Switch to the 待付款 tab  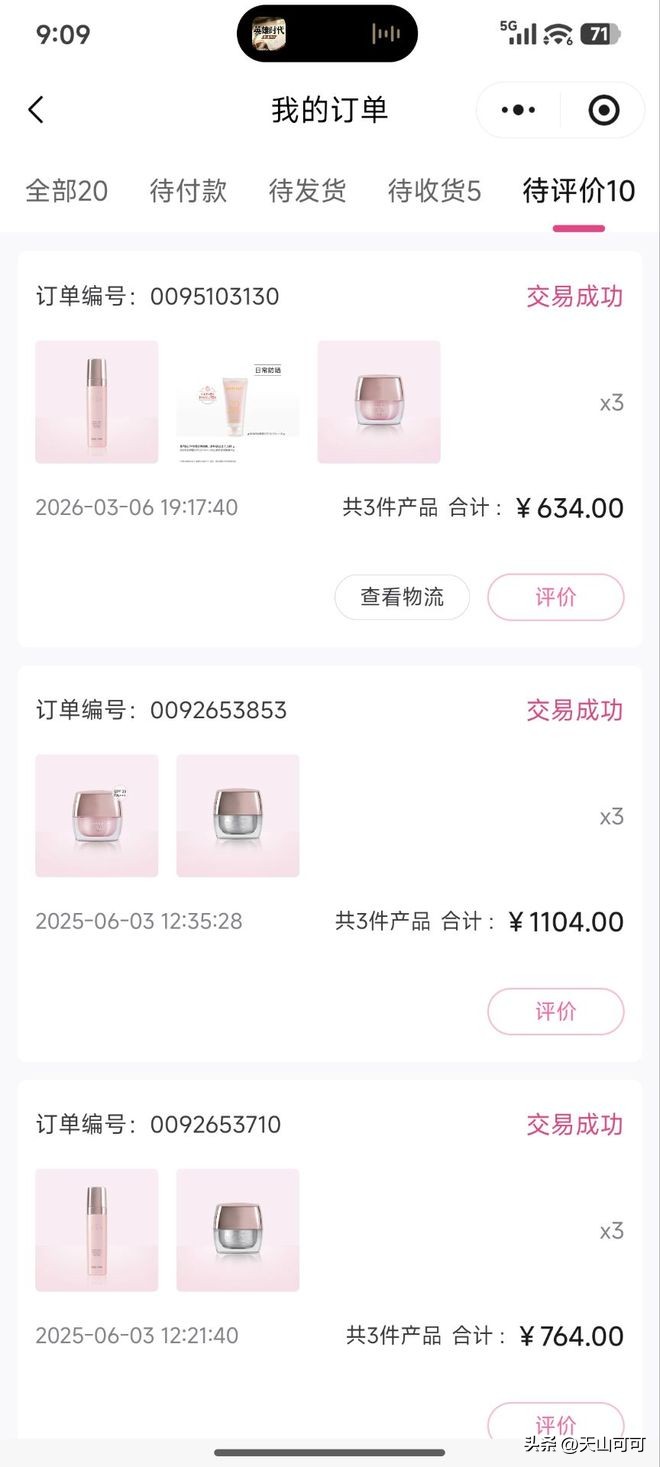coord(188,191)
